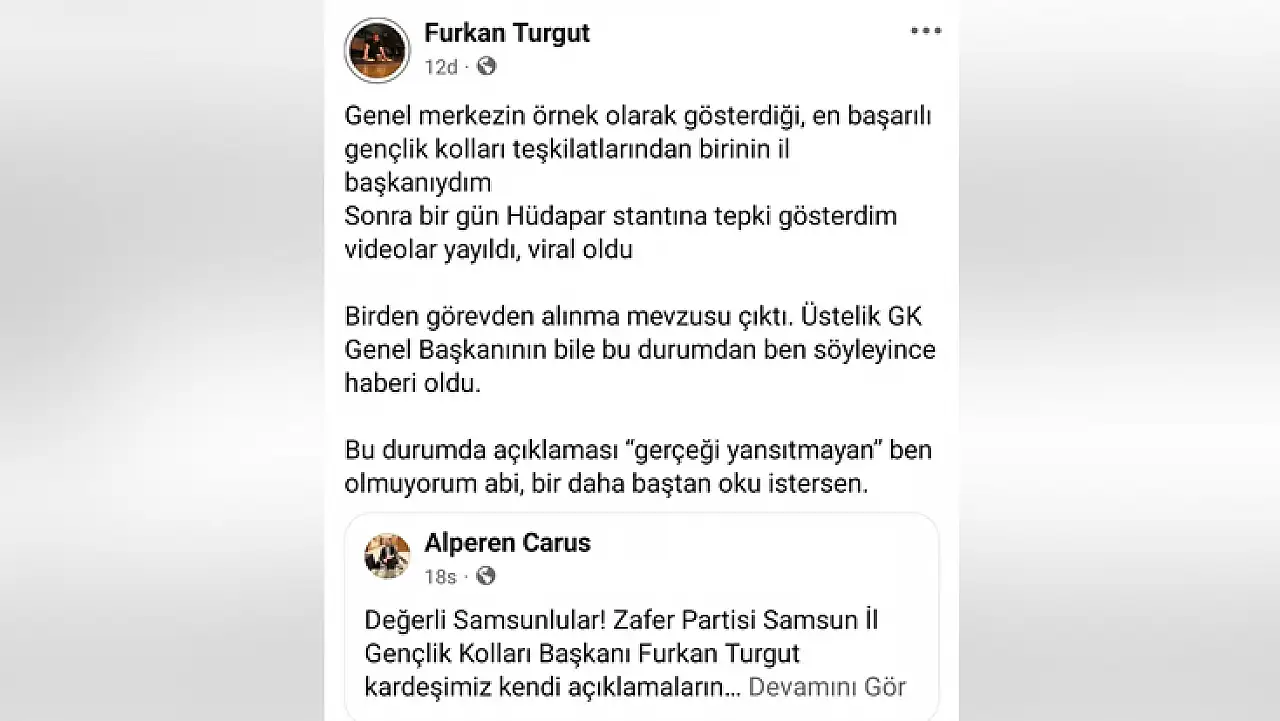Open Furkan Turgut's profile name
Viewport: 1280px width, 721px height.
(506, 33)
